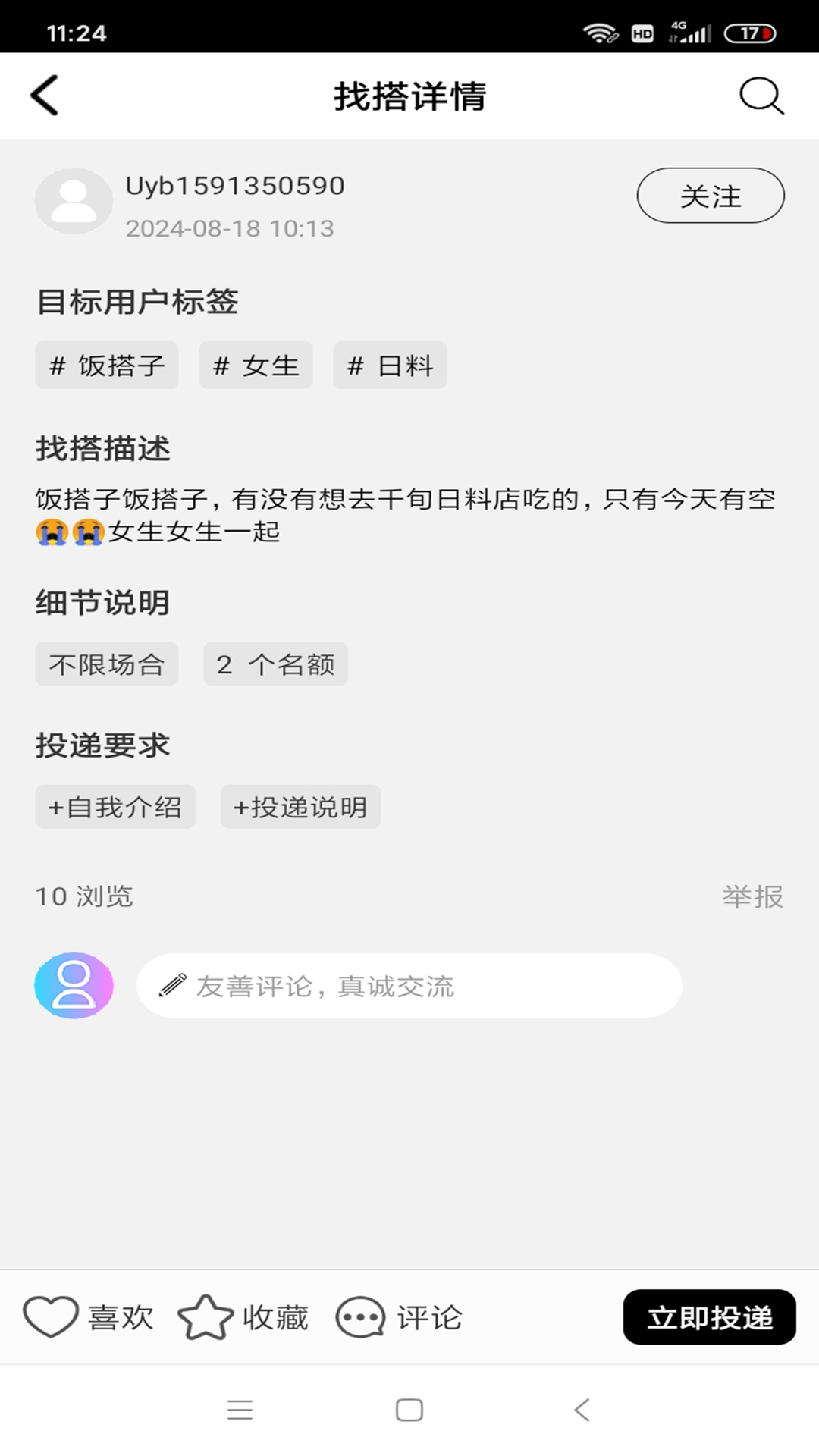Like this post with 喜欢
The width and height of the screenshot is (819, 1456).
(89, 1317)
